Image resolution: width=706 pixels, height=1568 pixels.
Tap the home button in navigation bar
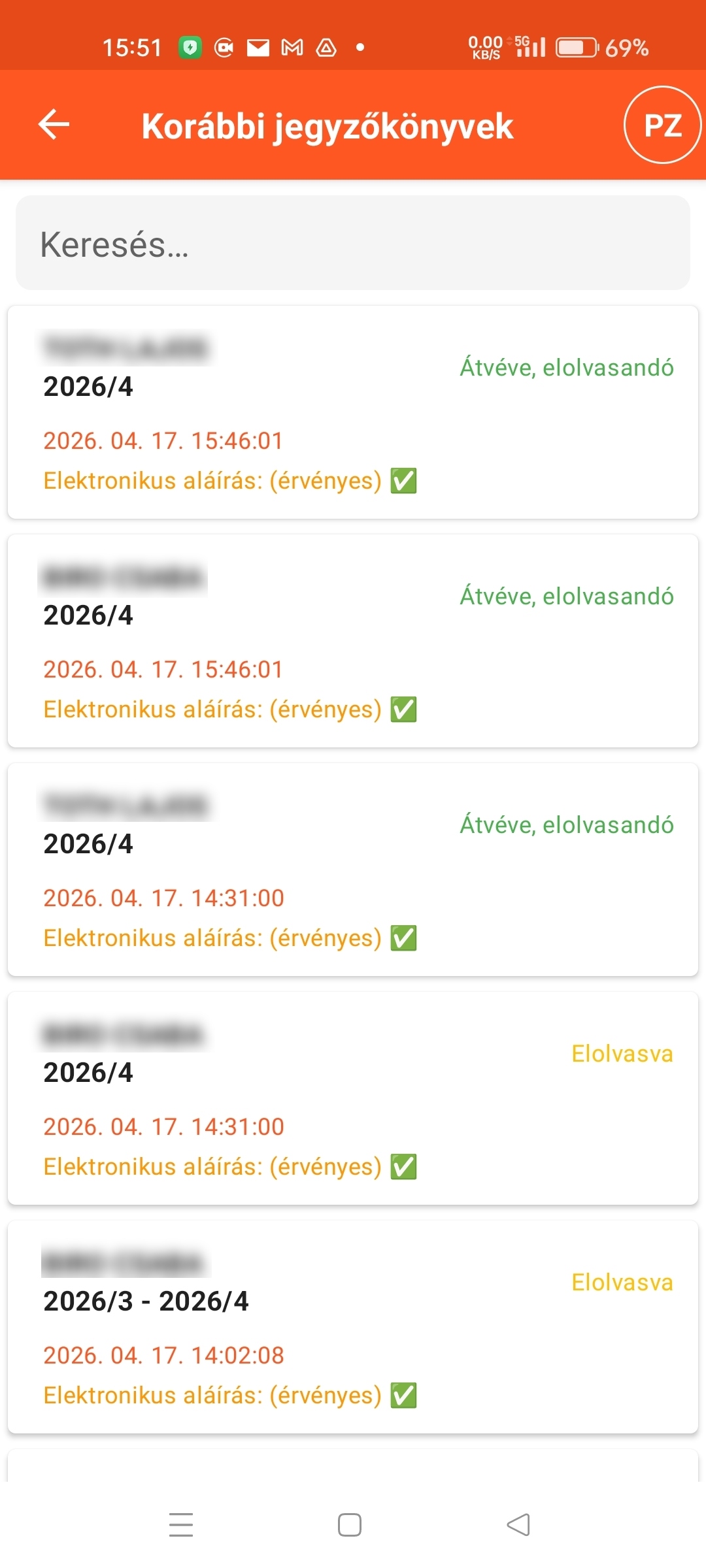click(x=350, y=1524)
